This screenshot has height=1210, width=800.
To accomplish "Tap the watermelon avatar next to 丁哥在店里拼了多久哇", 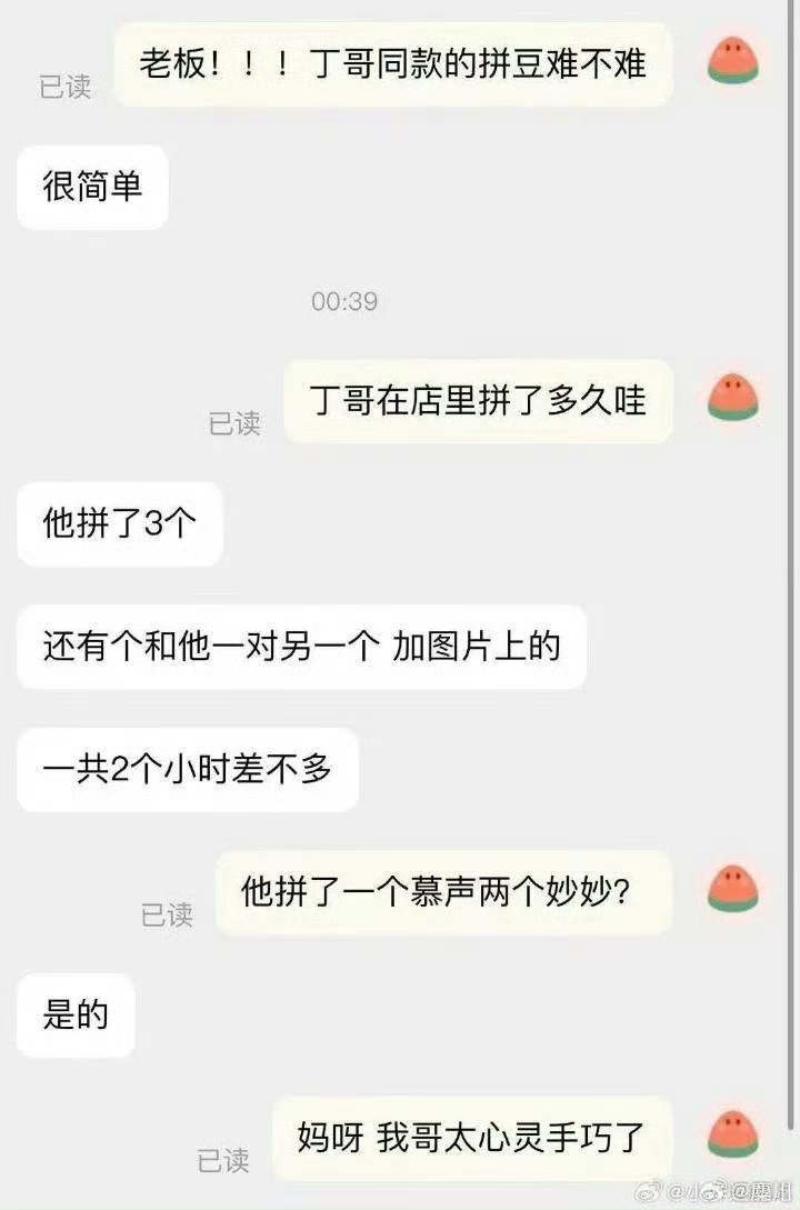I will 733,400.
